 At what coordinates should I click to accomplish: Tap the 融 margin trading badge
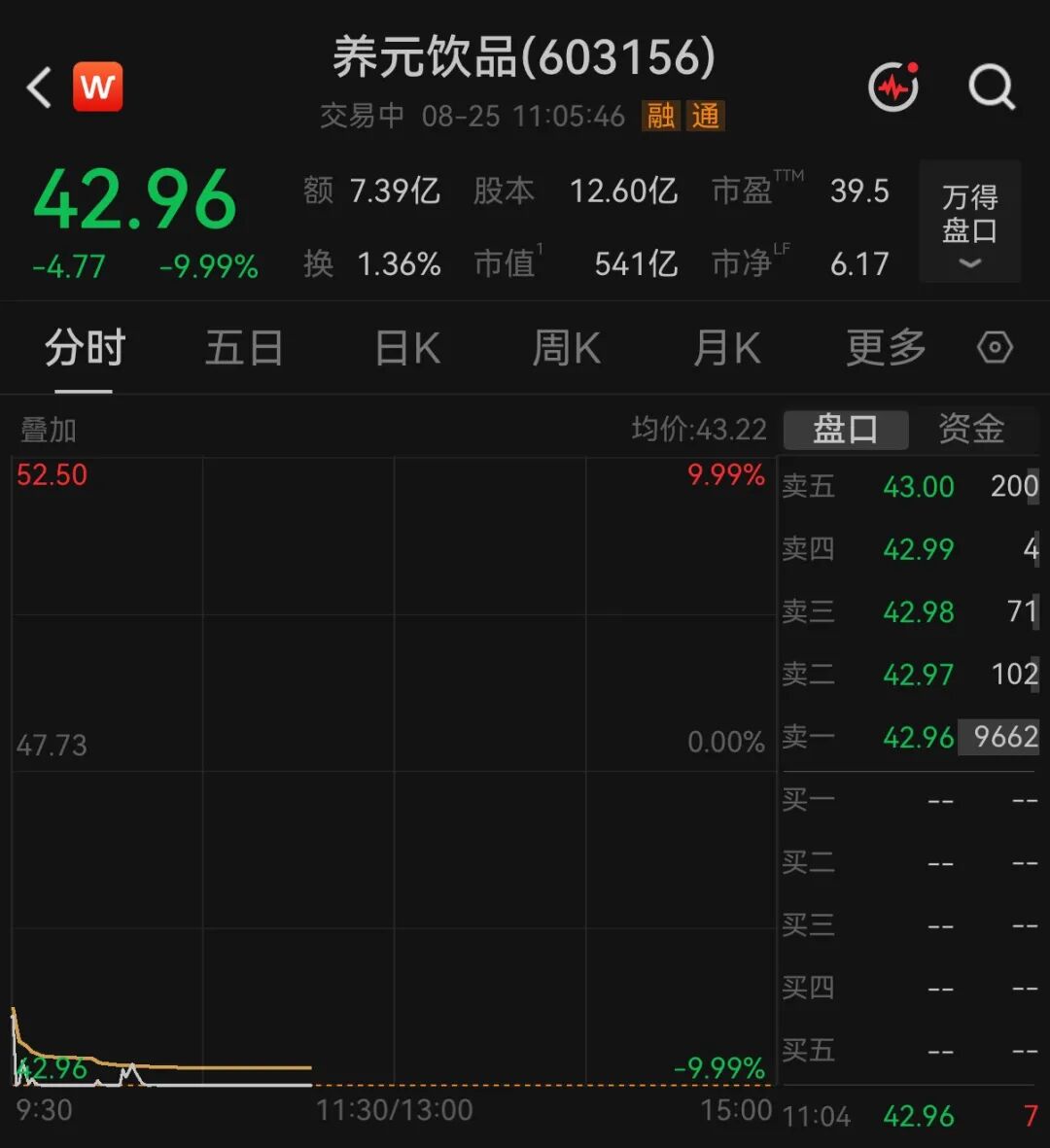click(661, 116)
